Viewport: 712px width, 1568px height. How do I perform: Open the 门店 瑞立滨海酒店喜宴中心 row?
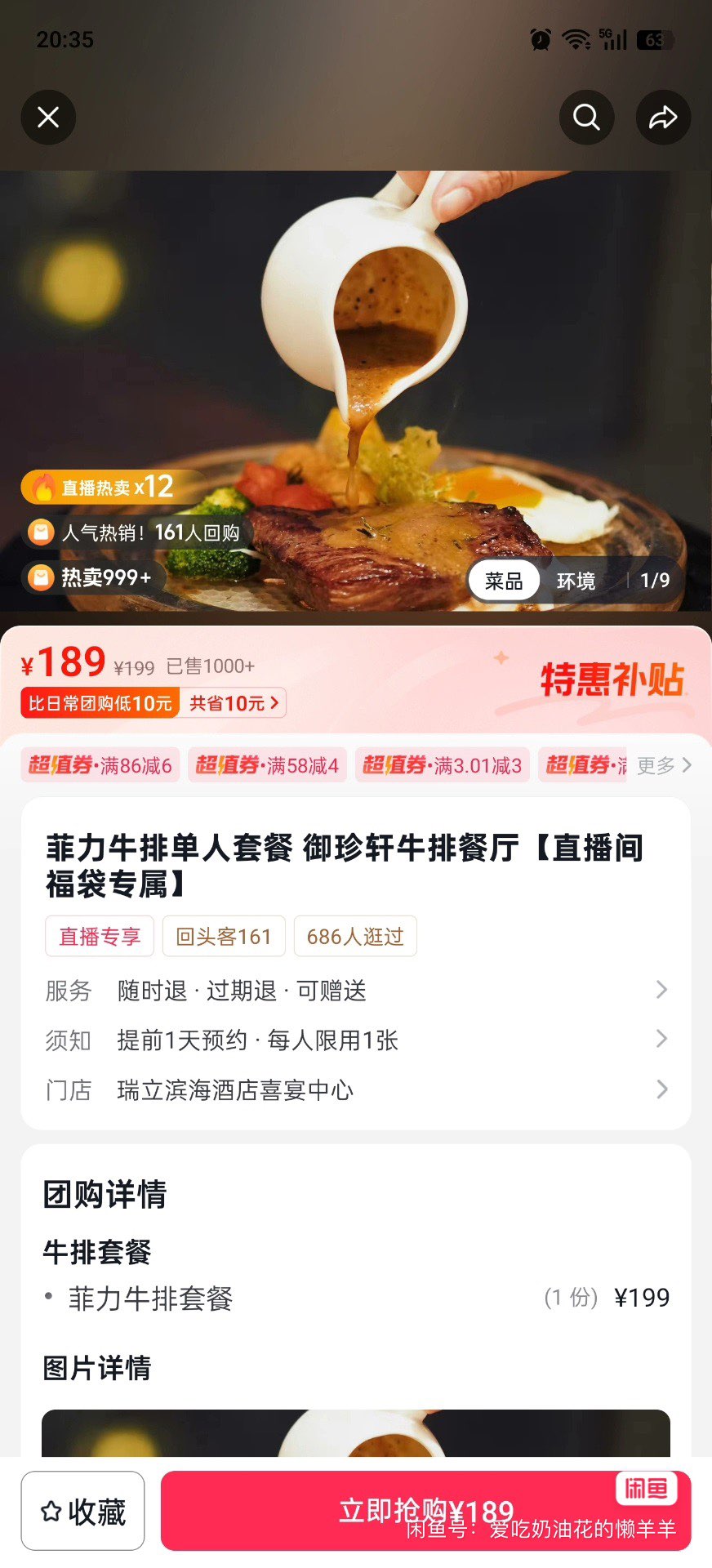[356, 1089]
